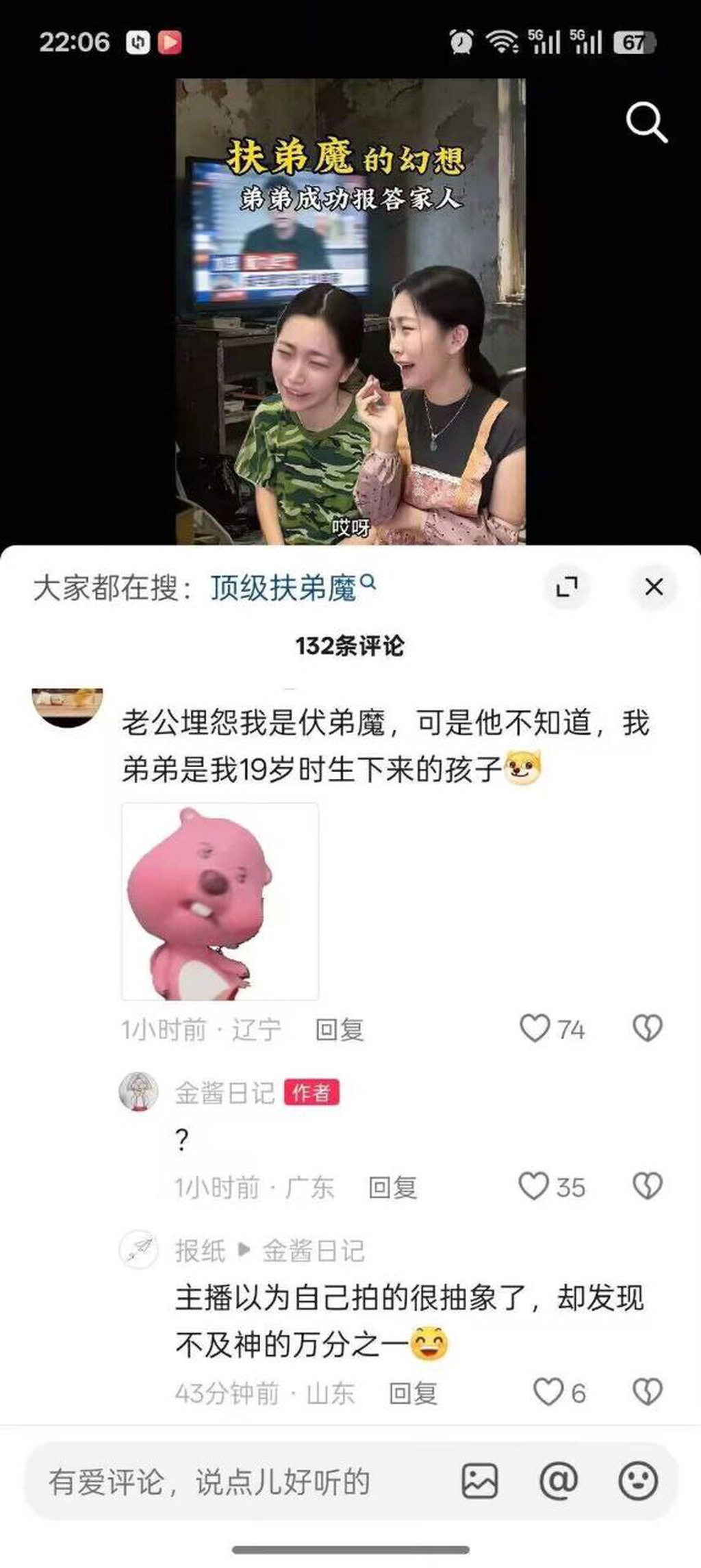
Task: Expand the comments panel to full screen
Action: coord(567,587)
